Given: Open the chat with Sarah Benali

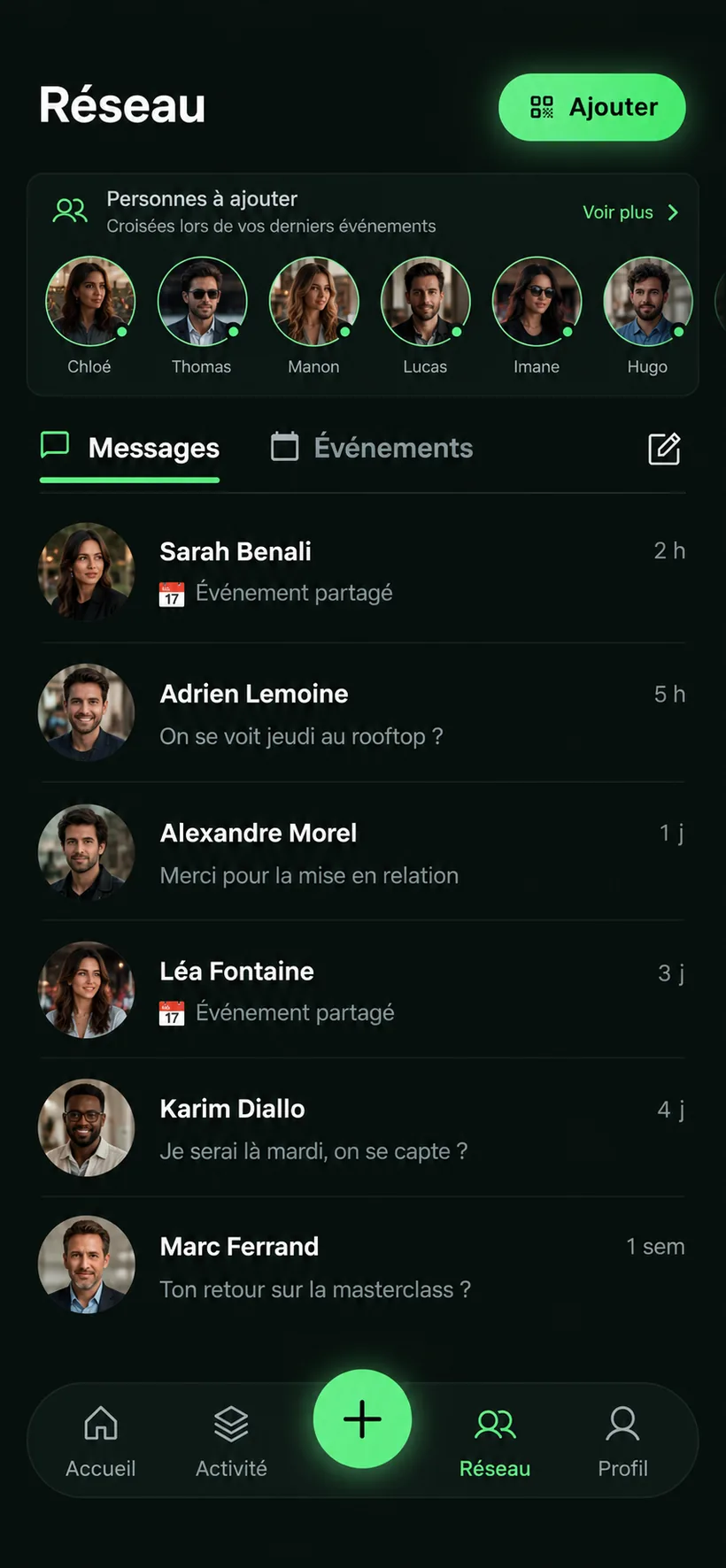Looking at the screenshot, I should (363, 572).
